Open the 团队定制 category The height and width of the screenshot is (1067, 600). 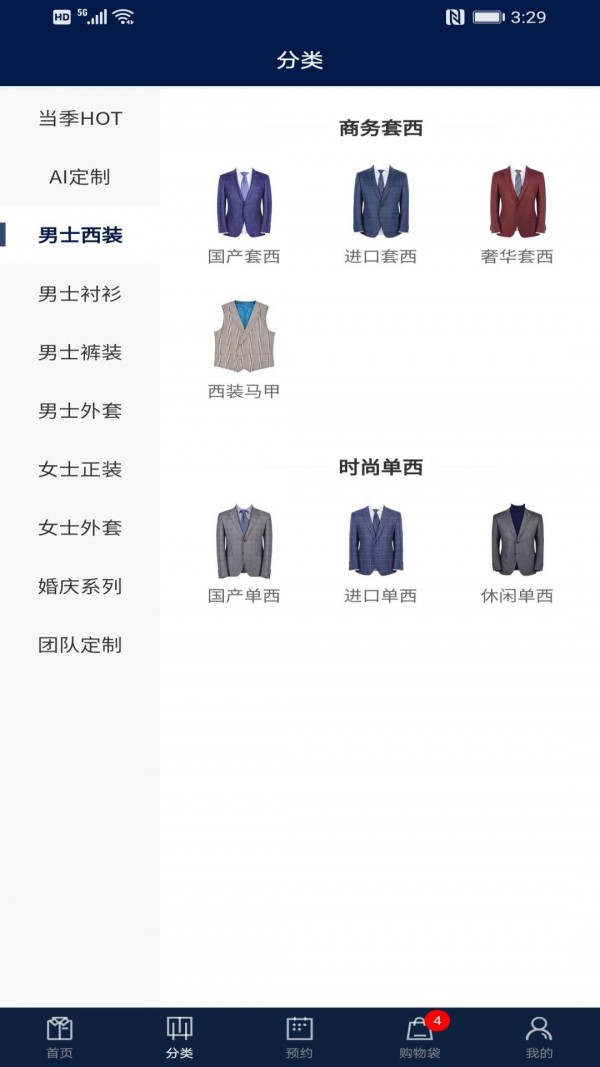coord(80,645)
